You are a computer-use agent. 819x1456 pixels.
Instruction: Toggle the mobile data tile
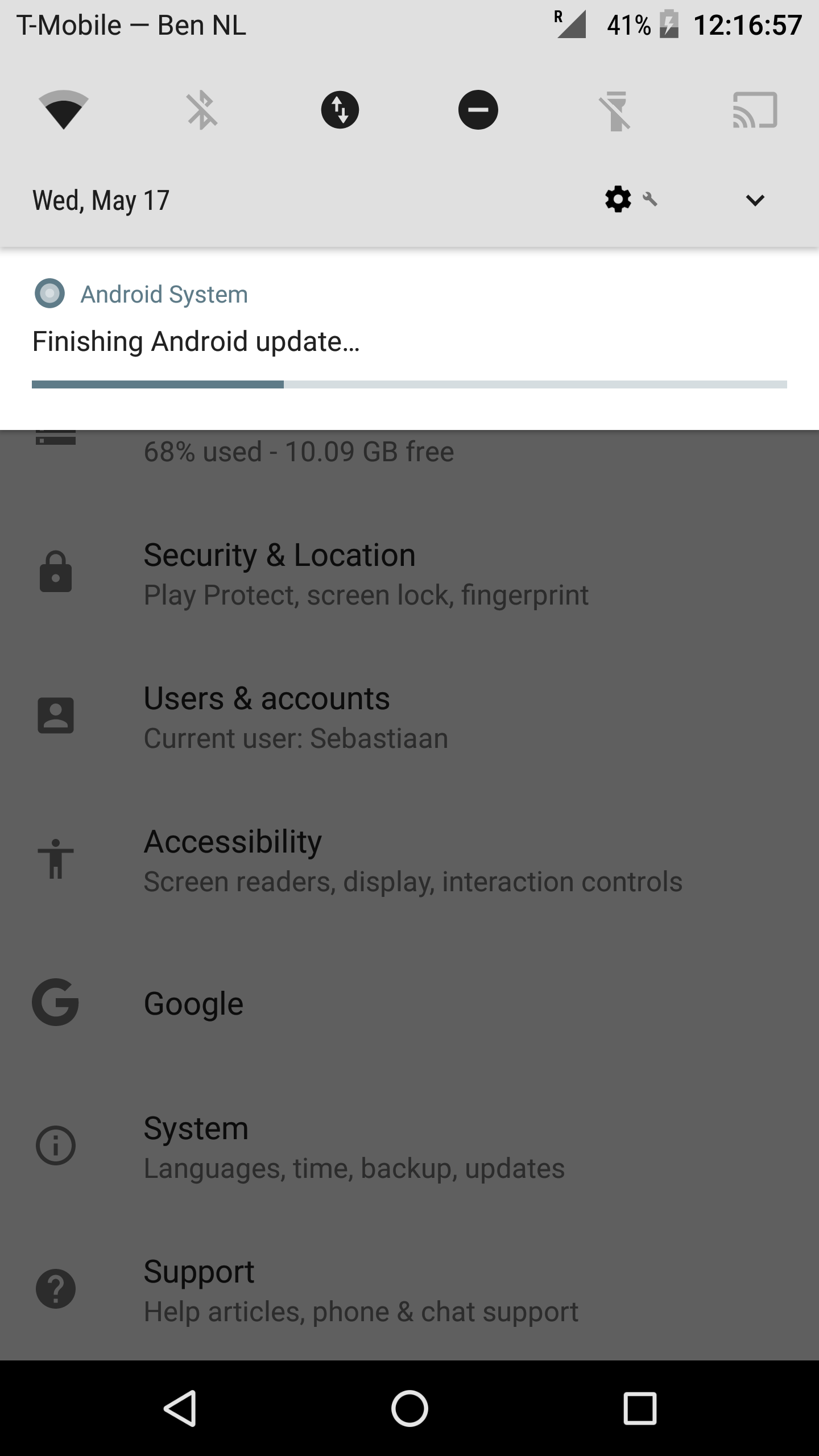click(x=340, y=110)
